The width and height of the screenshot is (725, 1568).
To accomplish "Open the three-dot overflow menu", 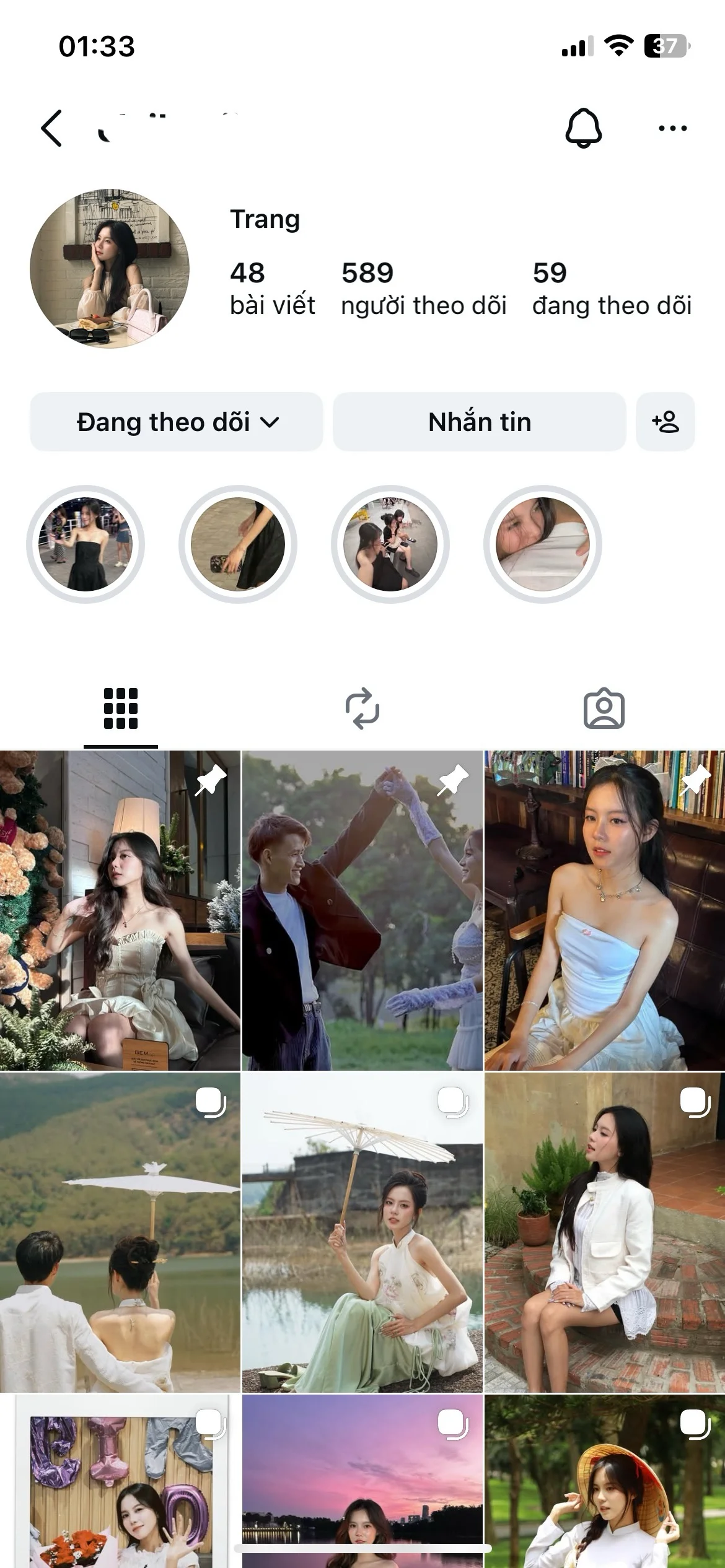I will tap(672, 128).
